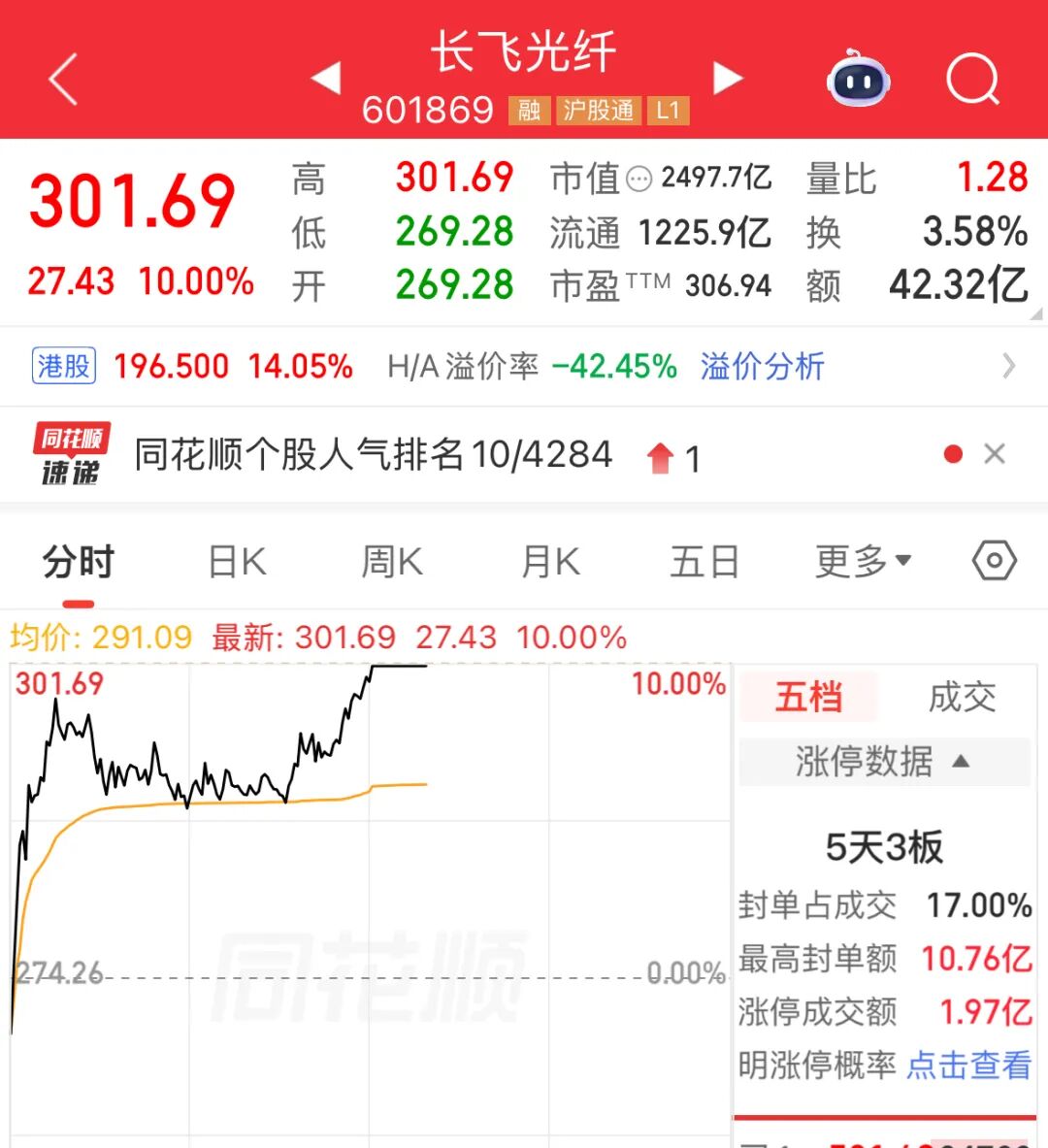Image resolution: width=1048 pixels, height=1148 pixels.
Task: Dismiss the 同花顺速递 banner
Action: point(995,454)
